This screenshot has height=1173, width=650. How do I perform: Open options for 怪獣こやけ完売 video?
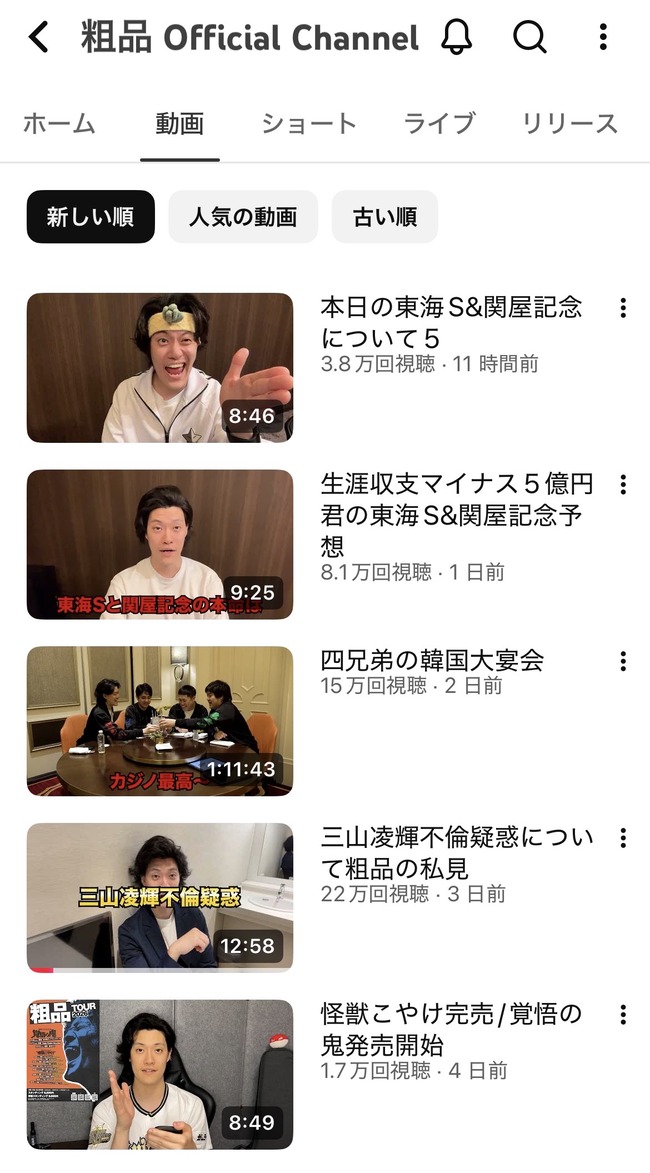623,1014
